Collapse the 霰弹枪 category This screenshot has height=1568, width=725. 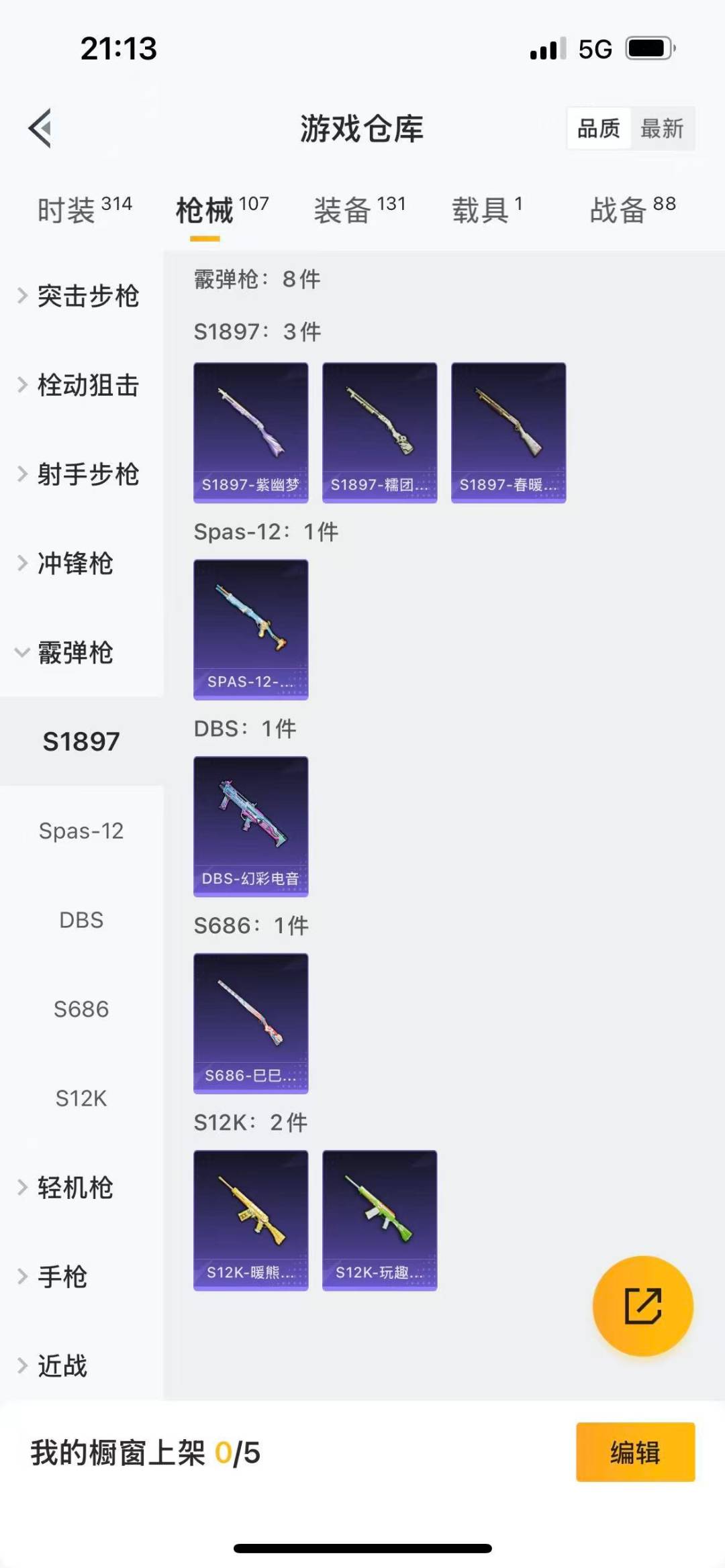click(x=67, y=653)
